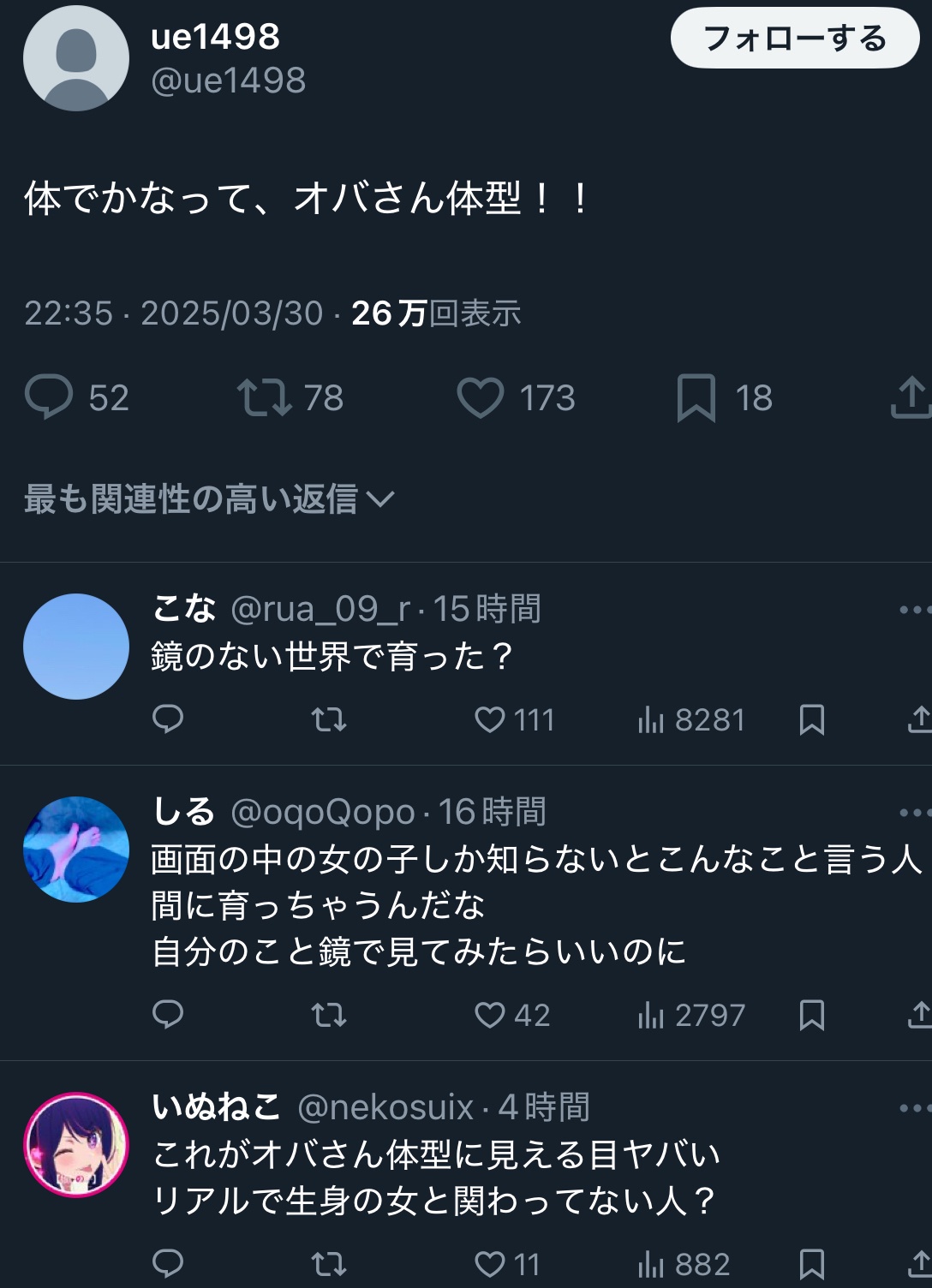The image size is (932, 1288).
Task: Reply to こな's comment
Action: coord(168,719)
